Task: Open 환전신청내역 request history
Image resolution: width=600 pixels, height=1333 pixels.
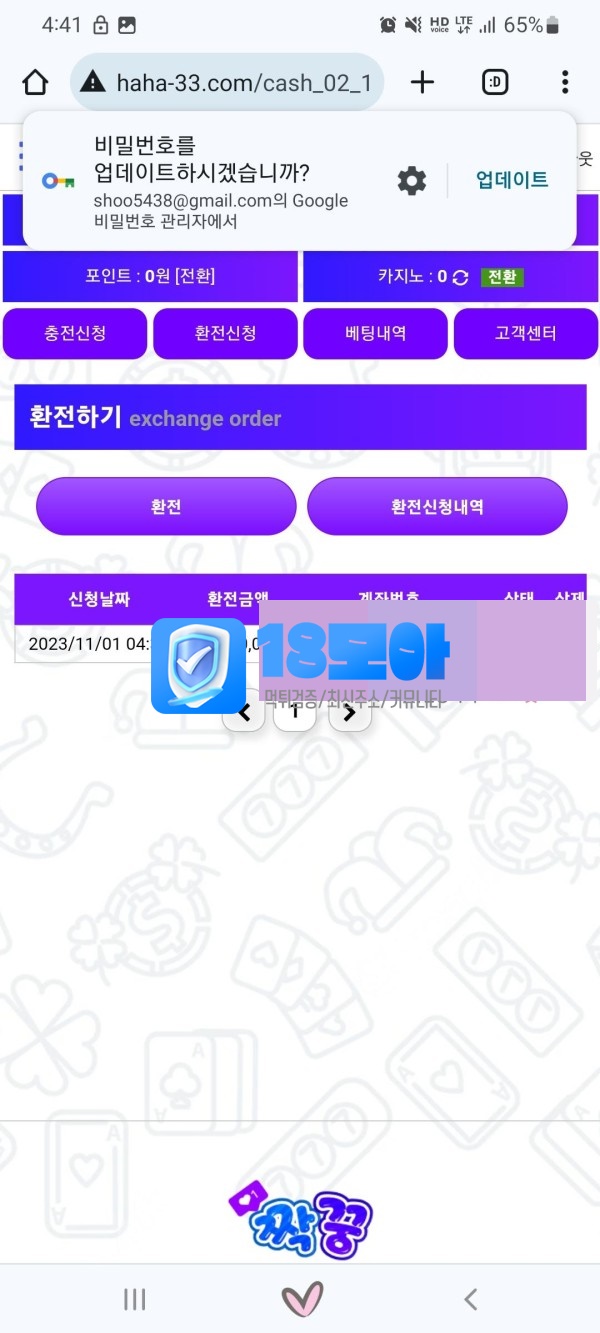Action: 437,507
